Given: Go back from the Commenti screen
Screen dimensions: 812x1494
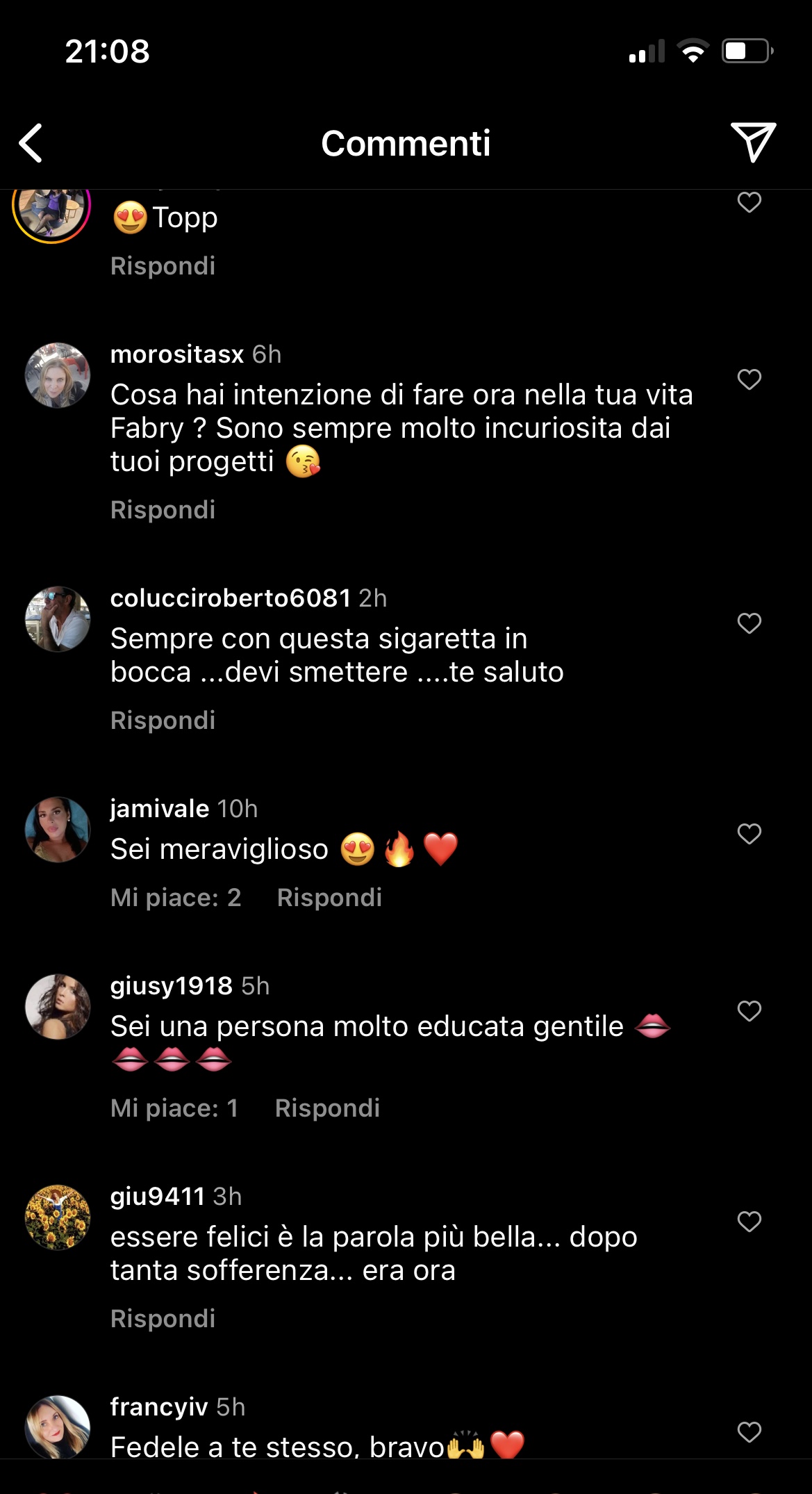Looking at the screenshot, I should 31,143.
